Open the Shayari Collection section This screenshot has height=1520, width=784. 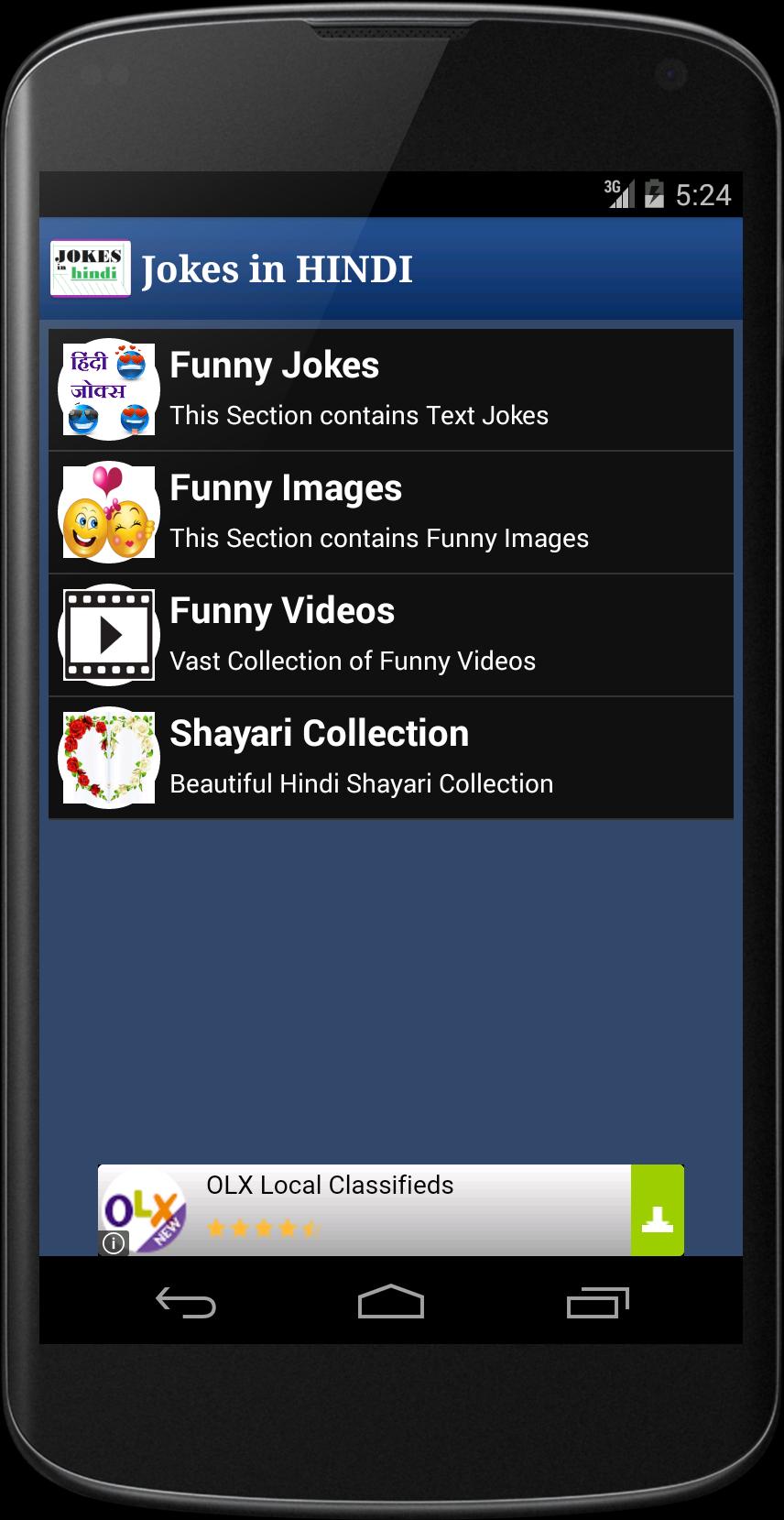391,759
